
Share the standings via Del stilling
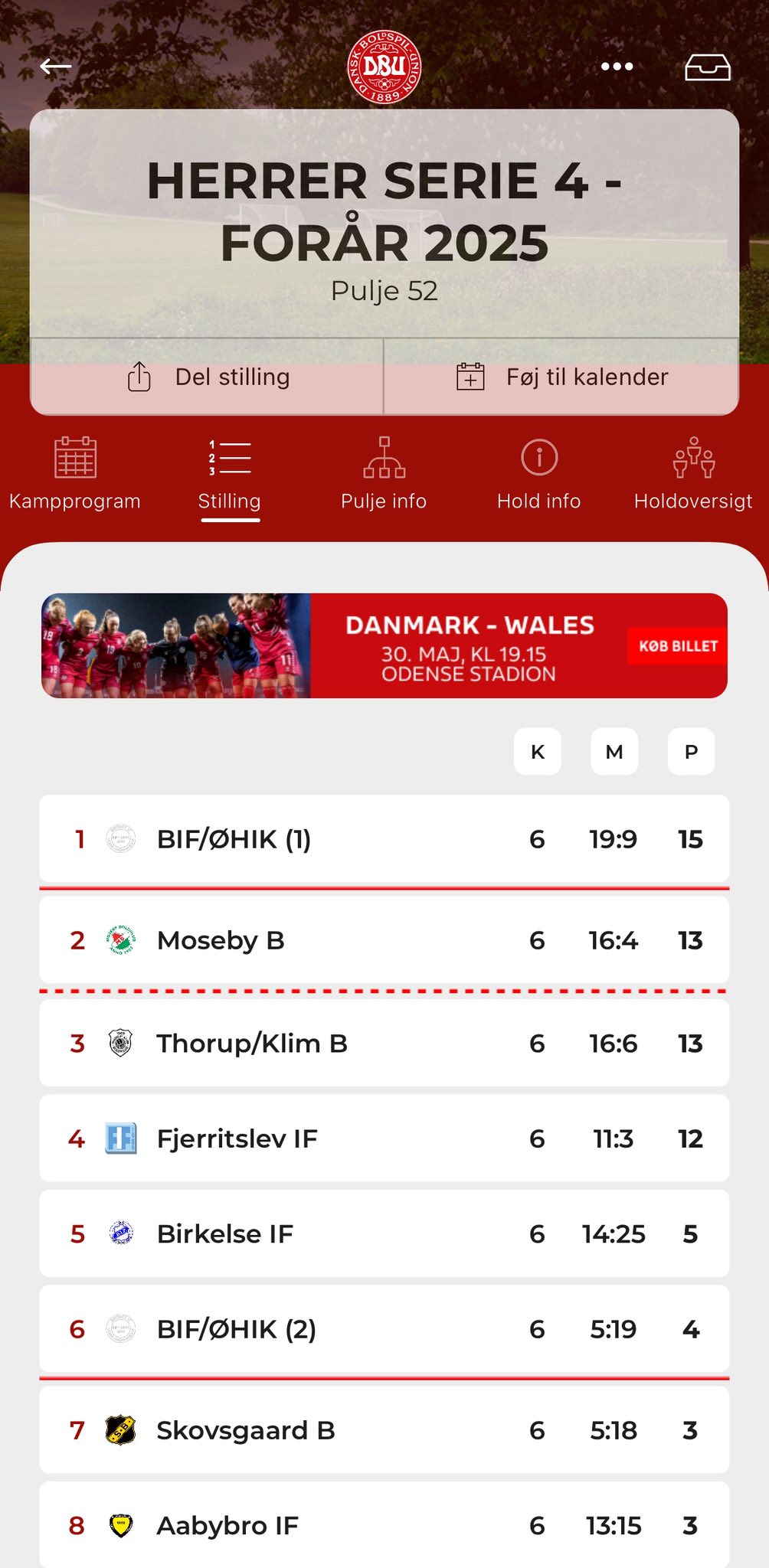pyautogui.click(x=208, y=377)
